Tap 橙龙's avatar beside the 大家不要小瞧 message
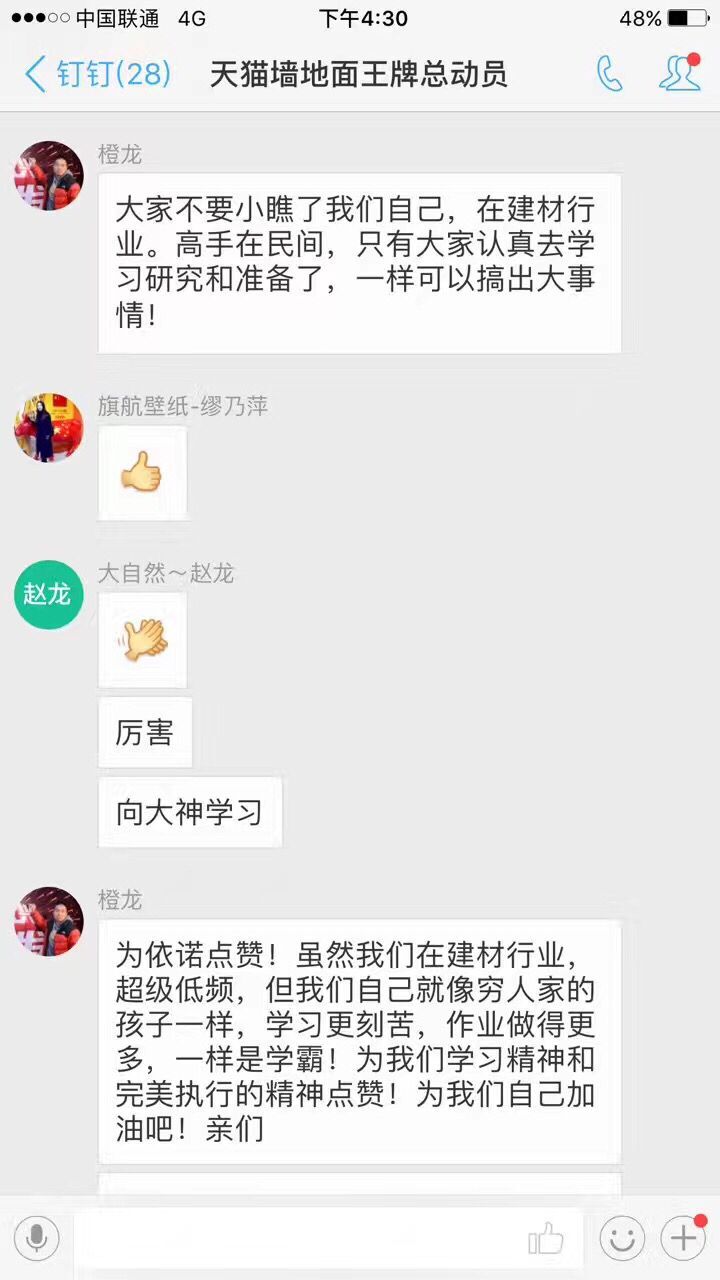Screen dimensions: 720x1280 48,176
